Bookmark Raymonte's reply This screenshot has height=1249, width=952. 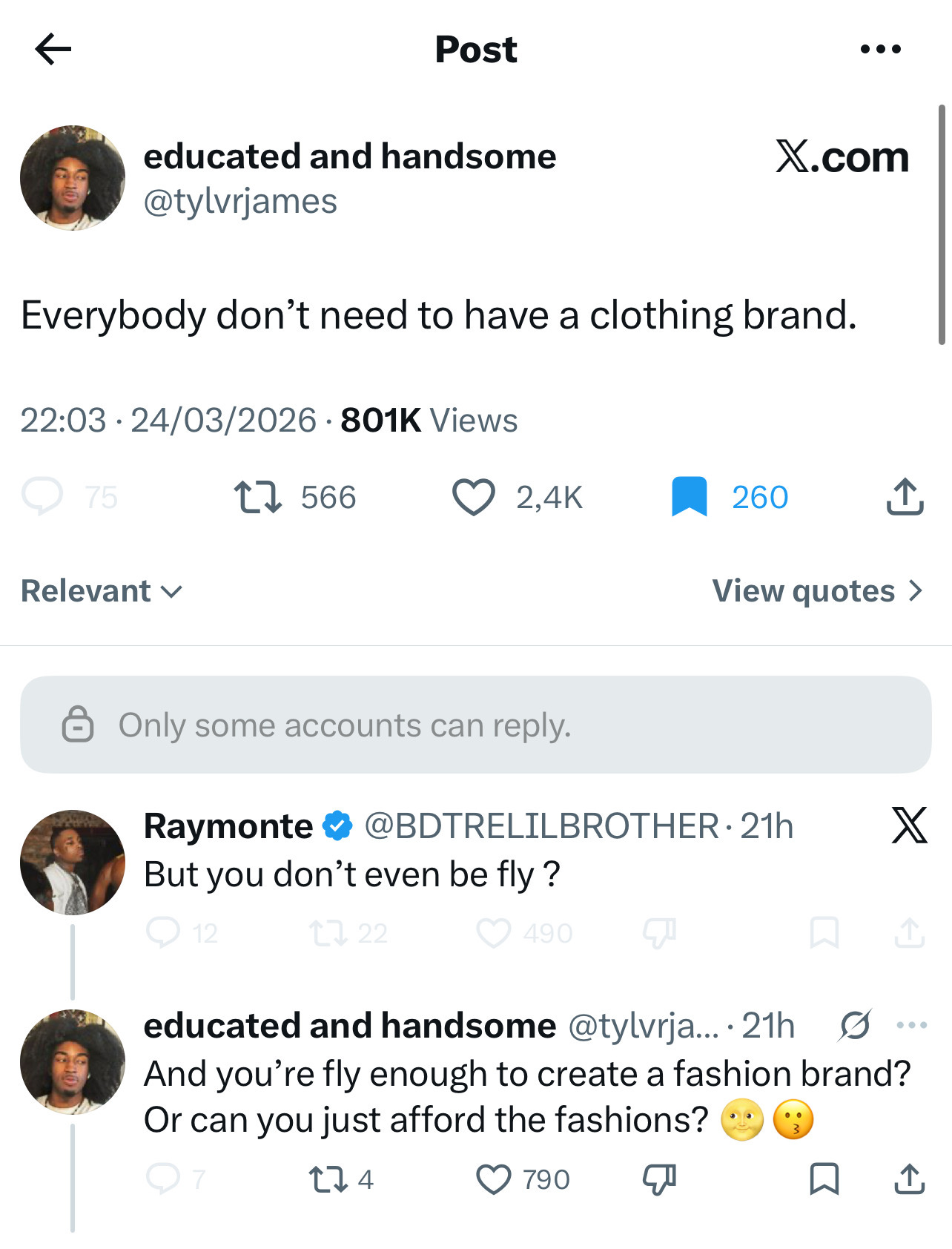pos(824,933)
